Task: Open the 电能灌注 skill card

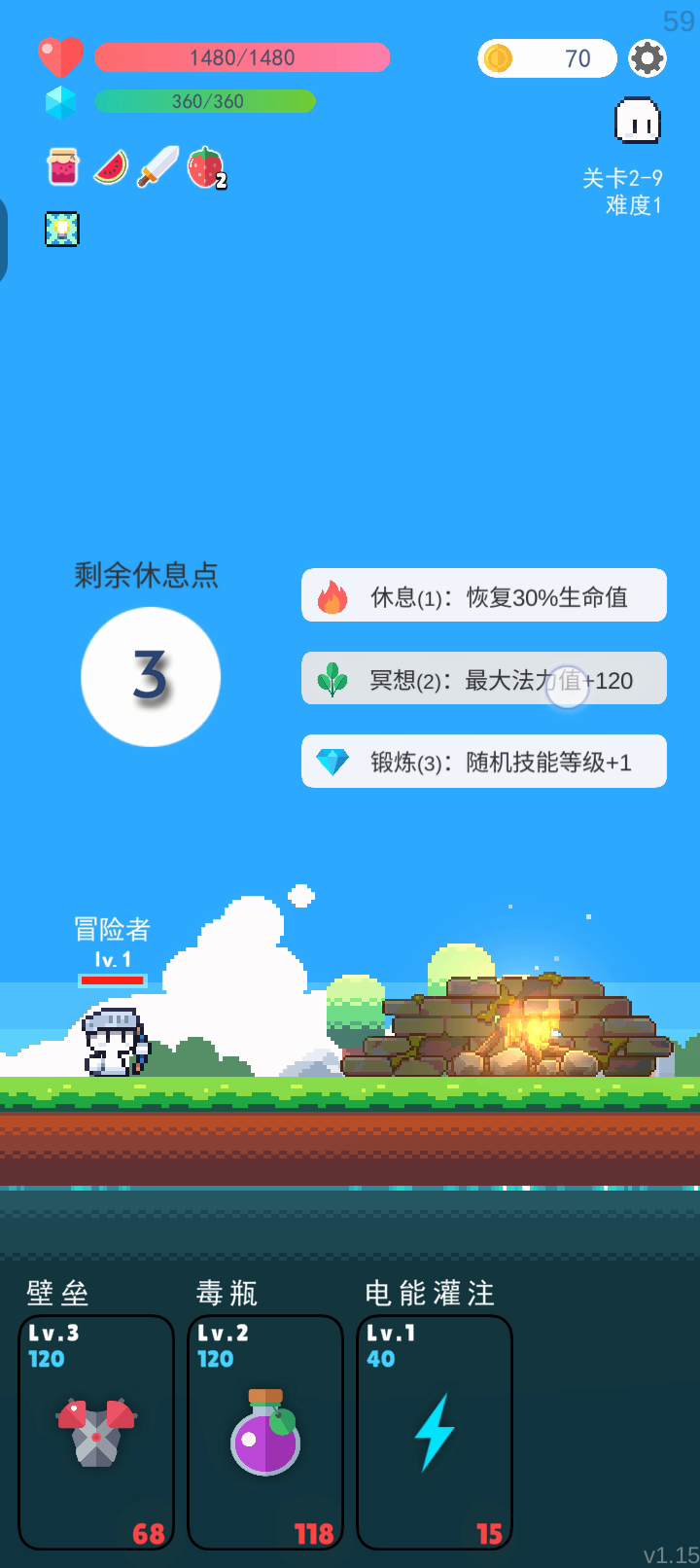Action: tap(435, 1432)
